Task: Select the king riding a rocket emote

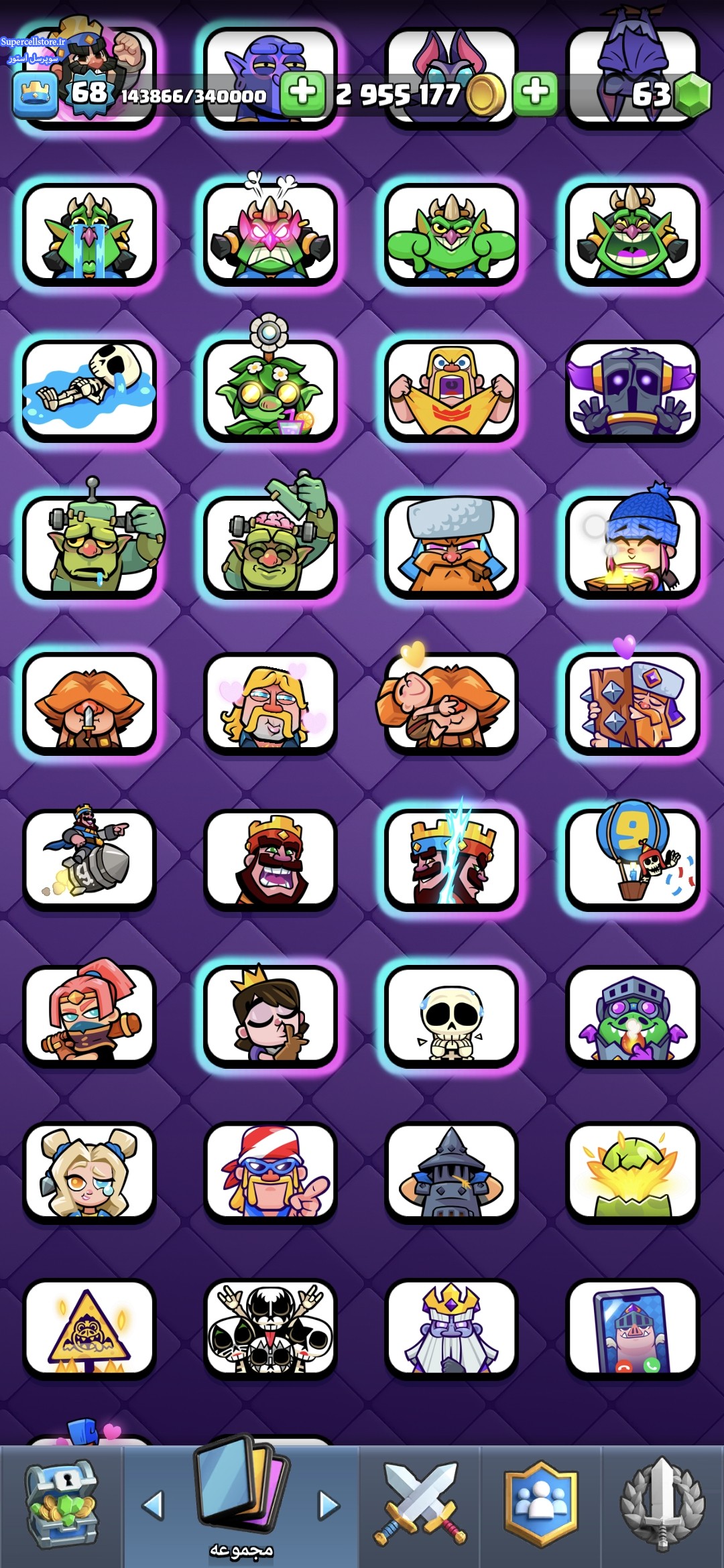Action: click(x=89, y=858)
